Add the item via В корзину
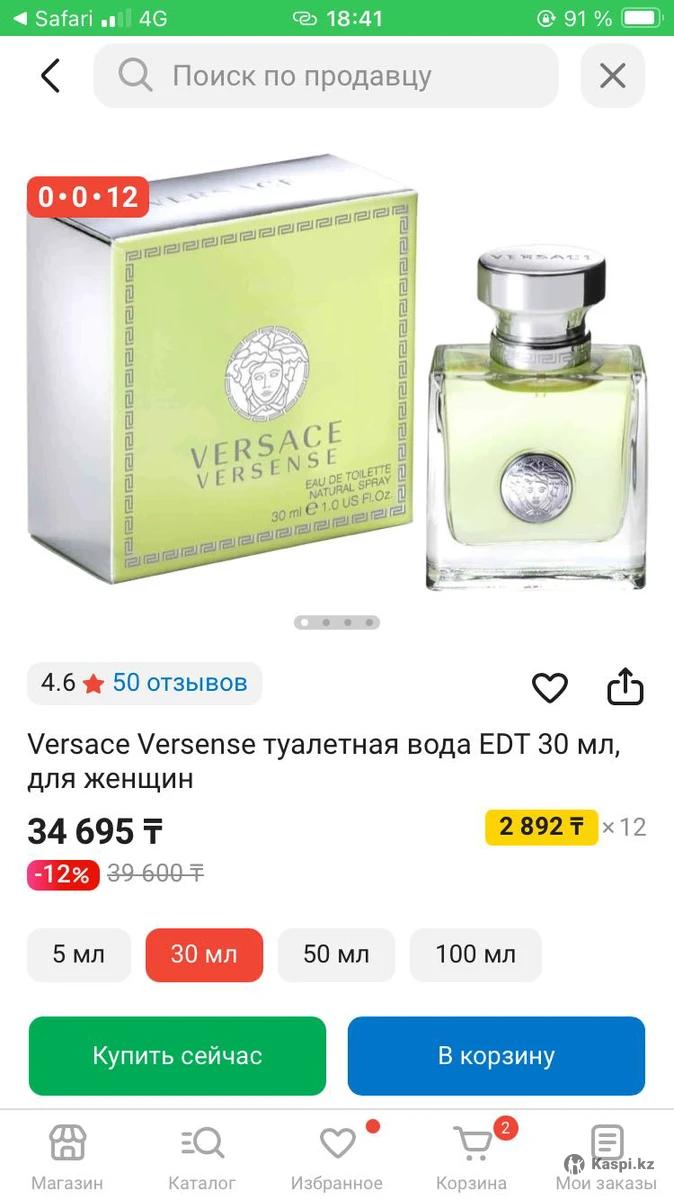 point(496,1056)
